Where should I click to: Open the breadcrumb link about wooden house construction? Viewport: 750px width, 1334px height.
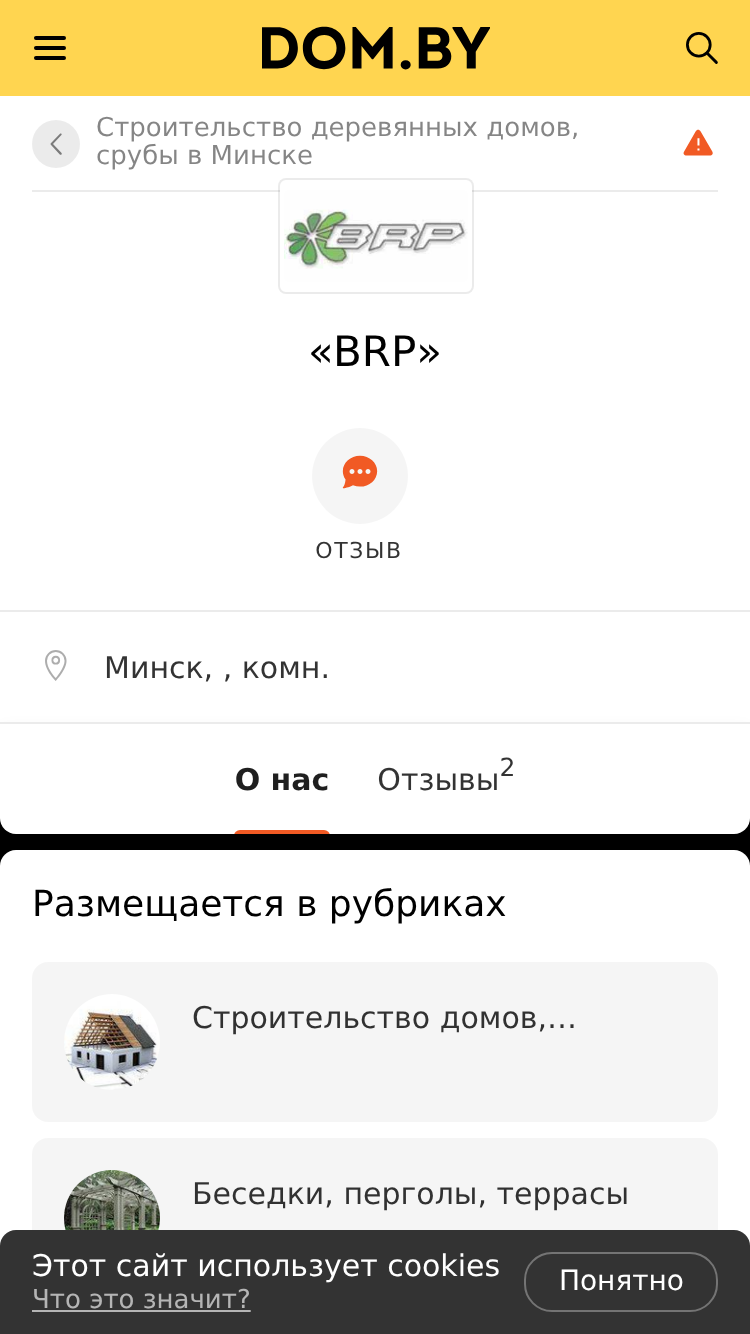[x=338, y=142]
